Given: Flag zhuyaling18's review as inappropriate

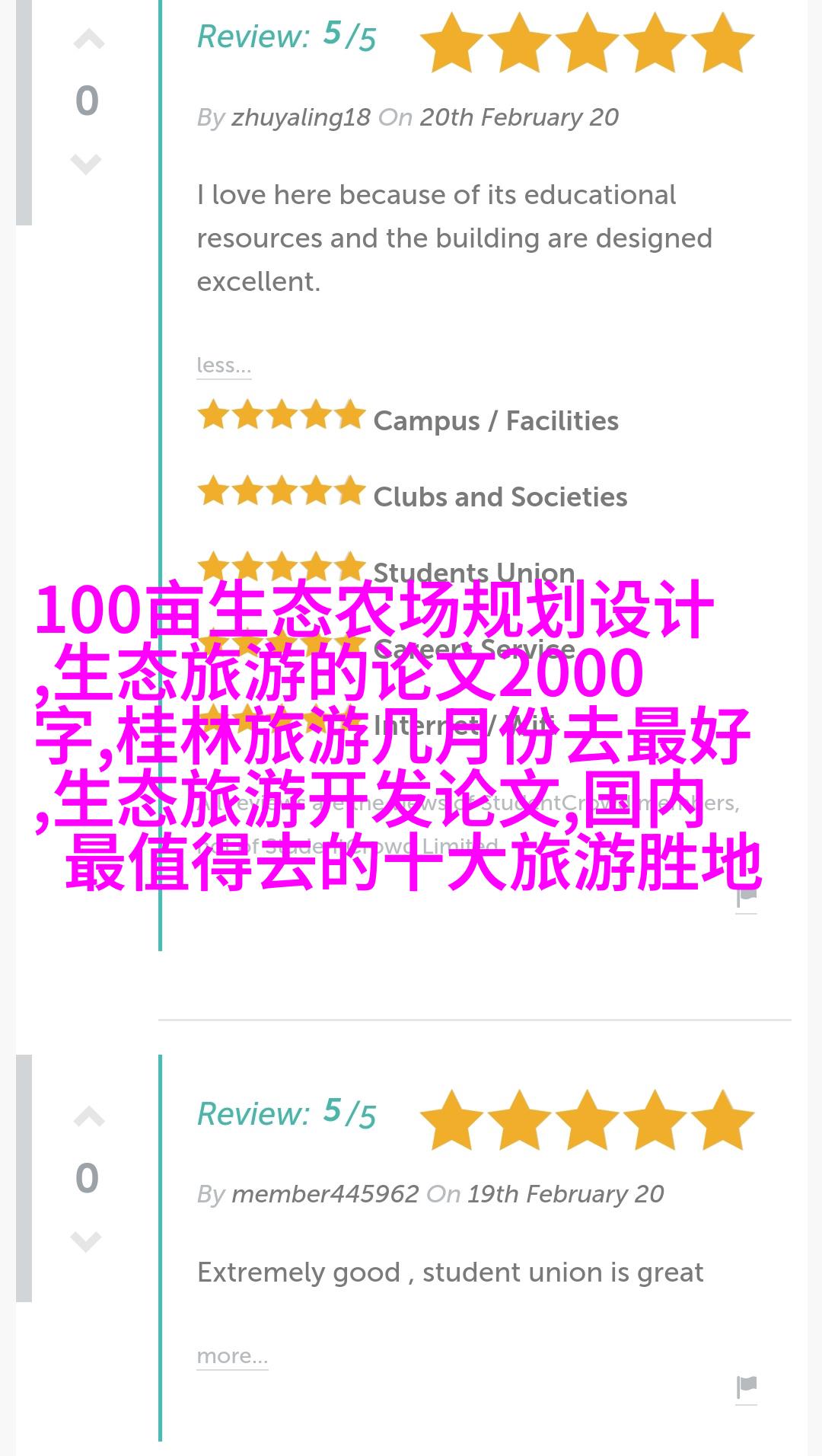Looking at the screenshot, I should pyautogui.click(x=747, y=896).
